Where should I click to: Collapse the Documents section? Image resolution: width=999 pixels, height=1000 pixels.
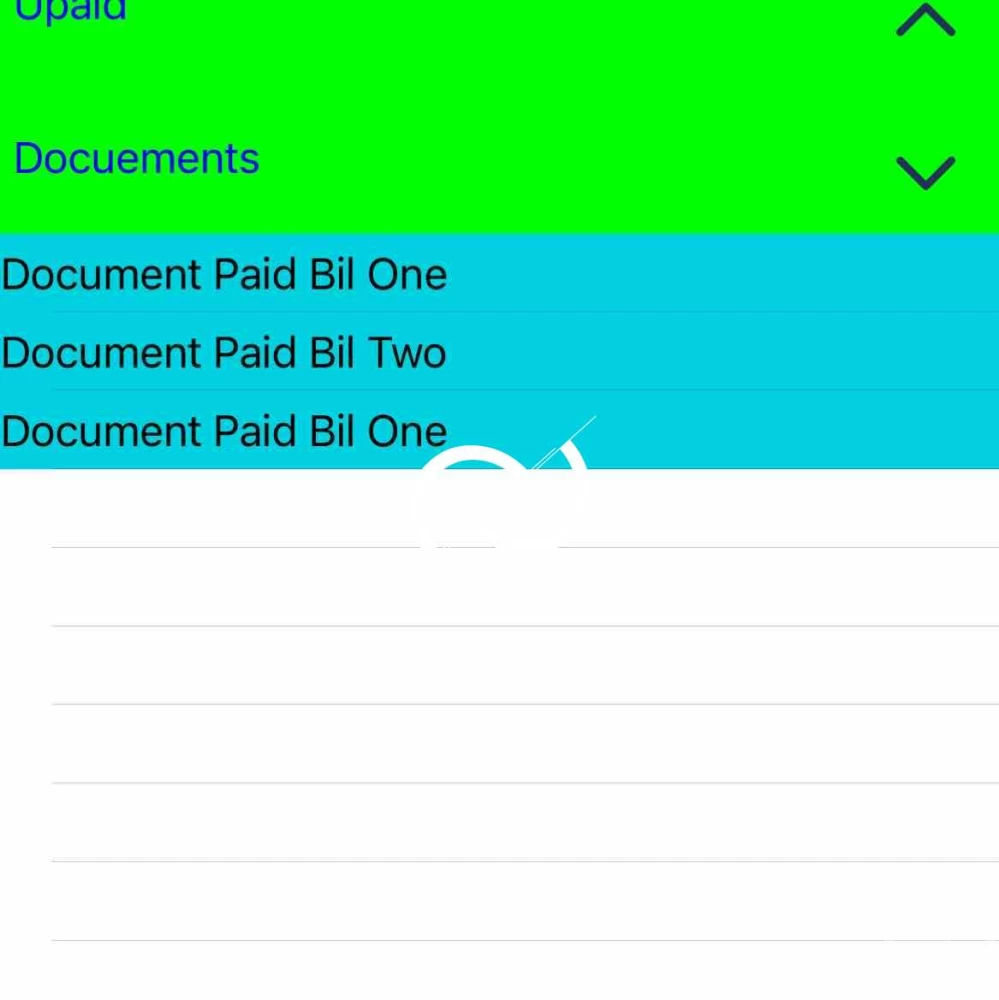pos(925,172)
